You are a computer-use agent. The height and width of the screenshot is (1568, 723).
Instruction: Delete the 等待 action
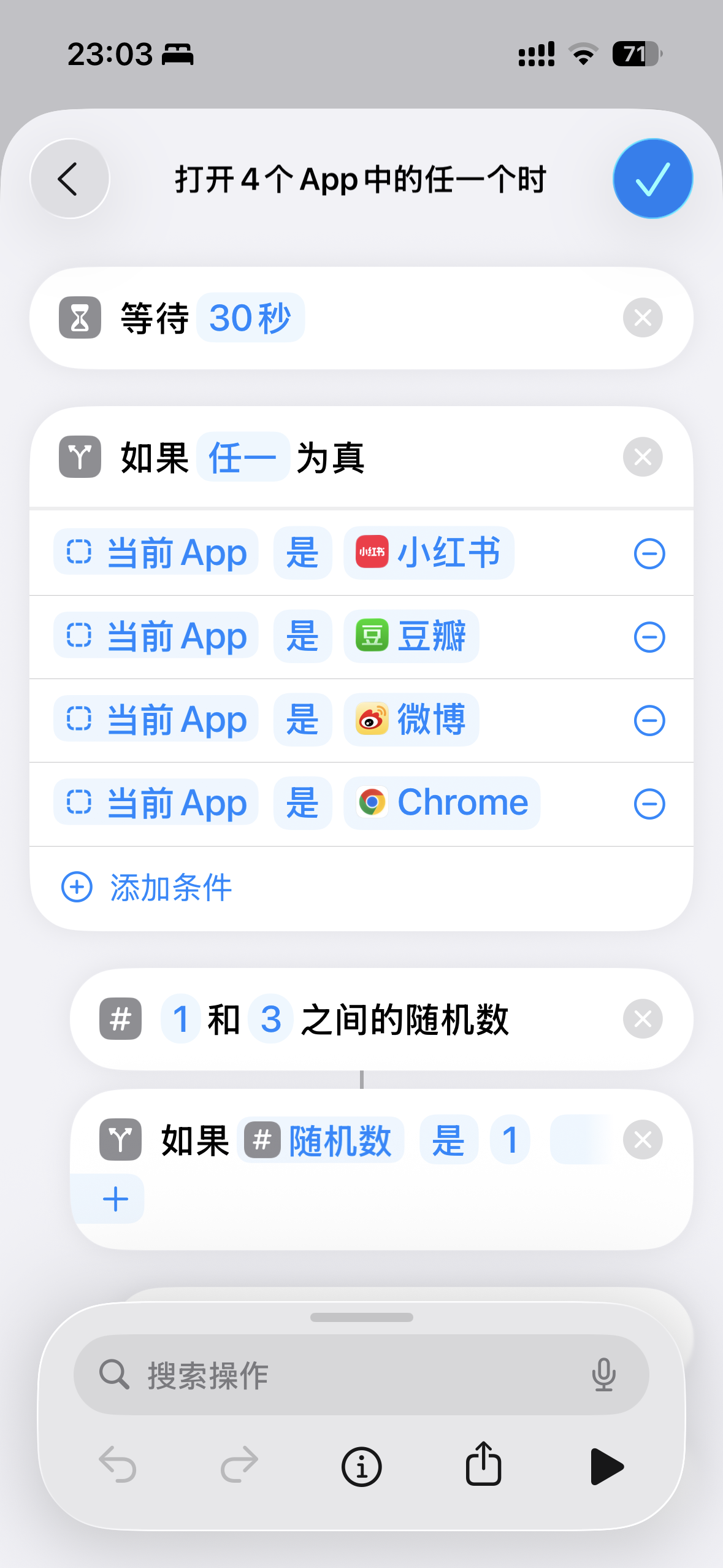(642, 318)
